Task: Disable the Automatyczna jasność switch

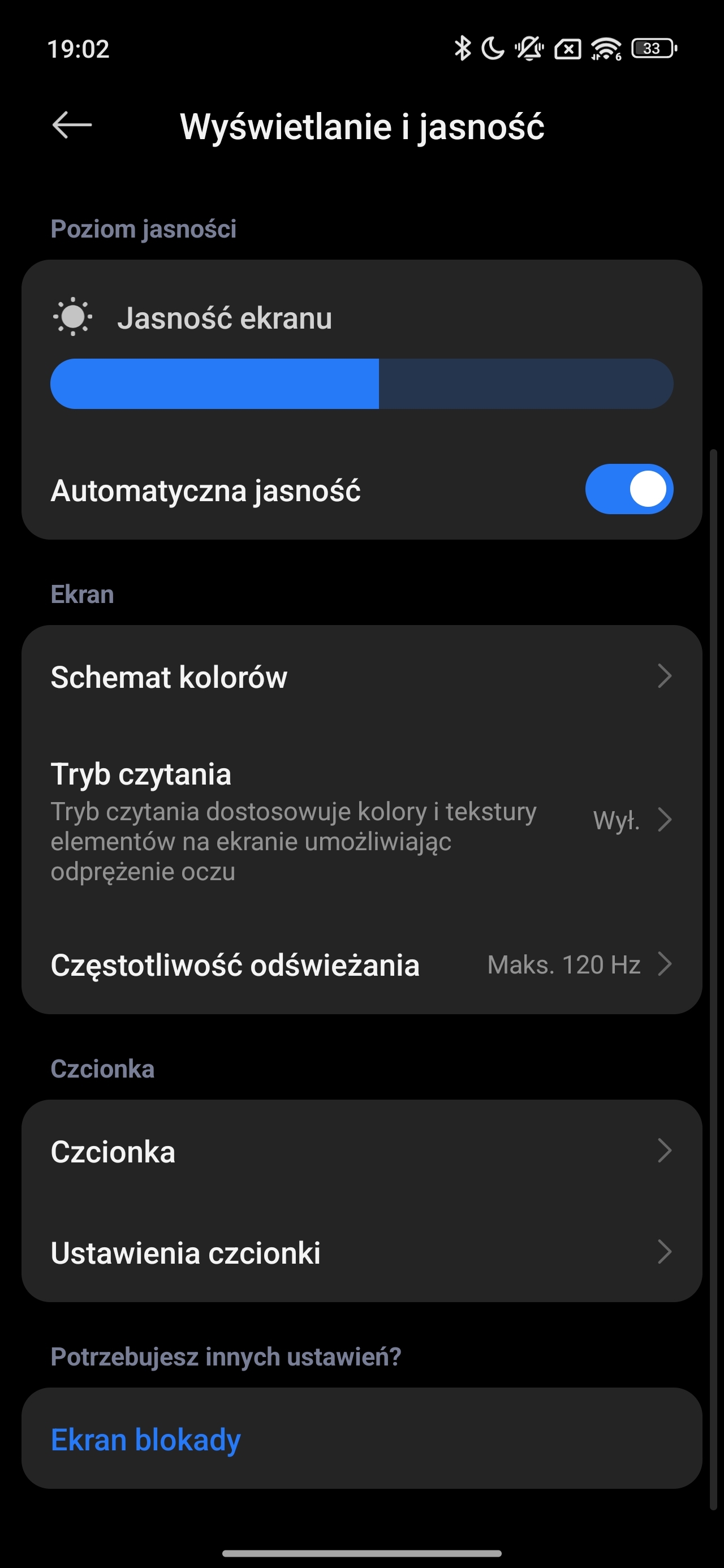Action: [628, 489]
